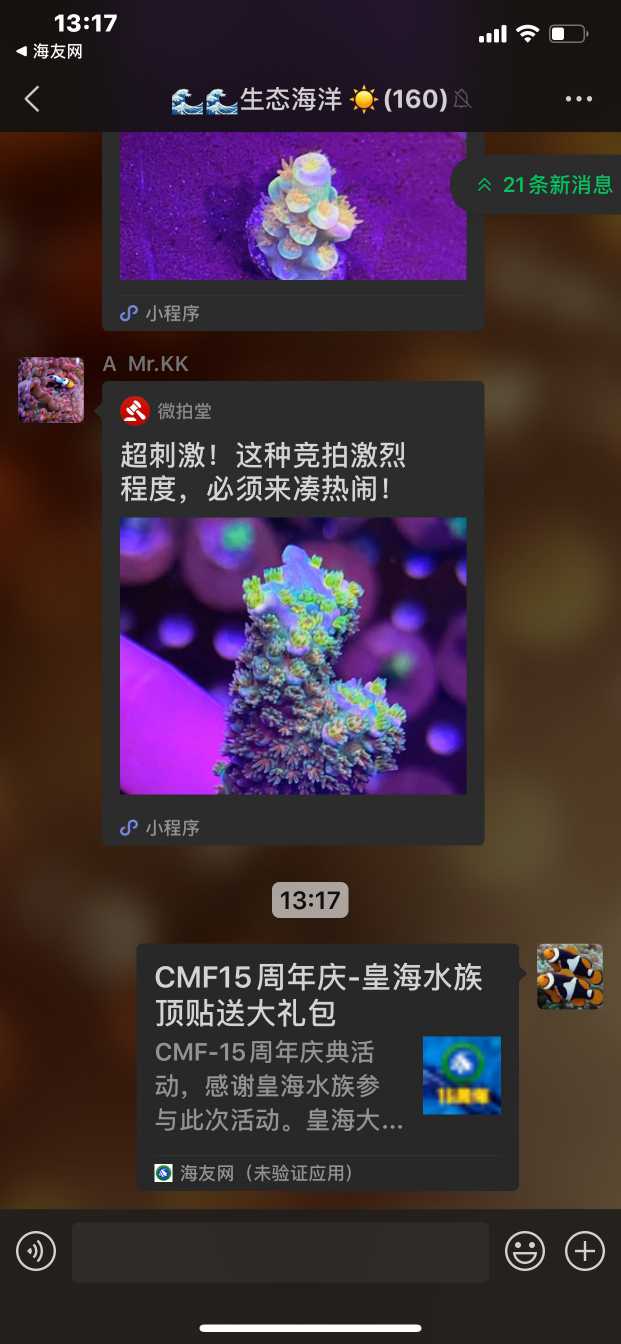Open the plus attachments menu

tap(585, 1251)
